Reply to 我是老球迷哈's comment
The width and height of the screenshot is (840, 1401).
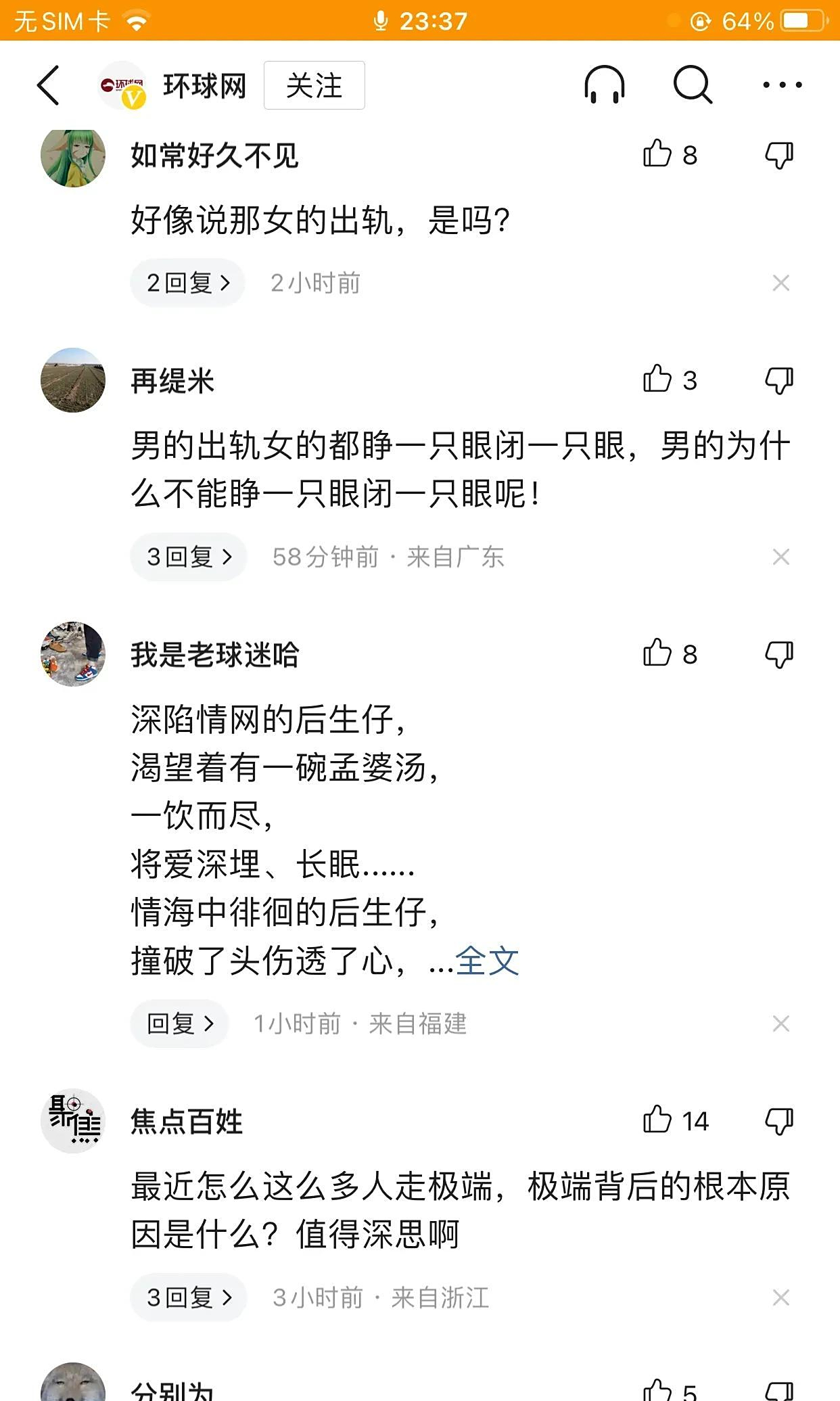coord(179,1024)
